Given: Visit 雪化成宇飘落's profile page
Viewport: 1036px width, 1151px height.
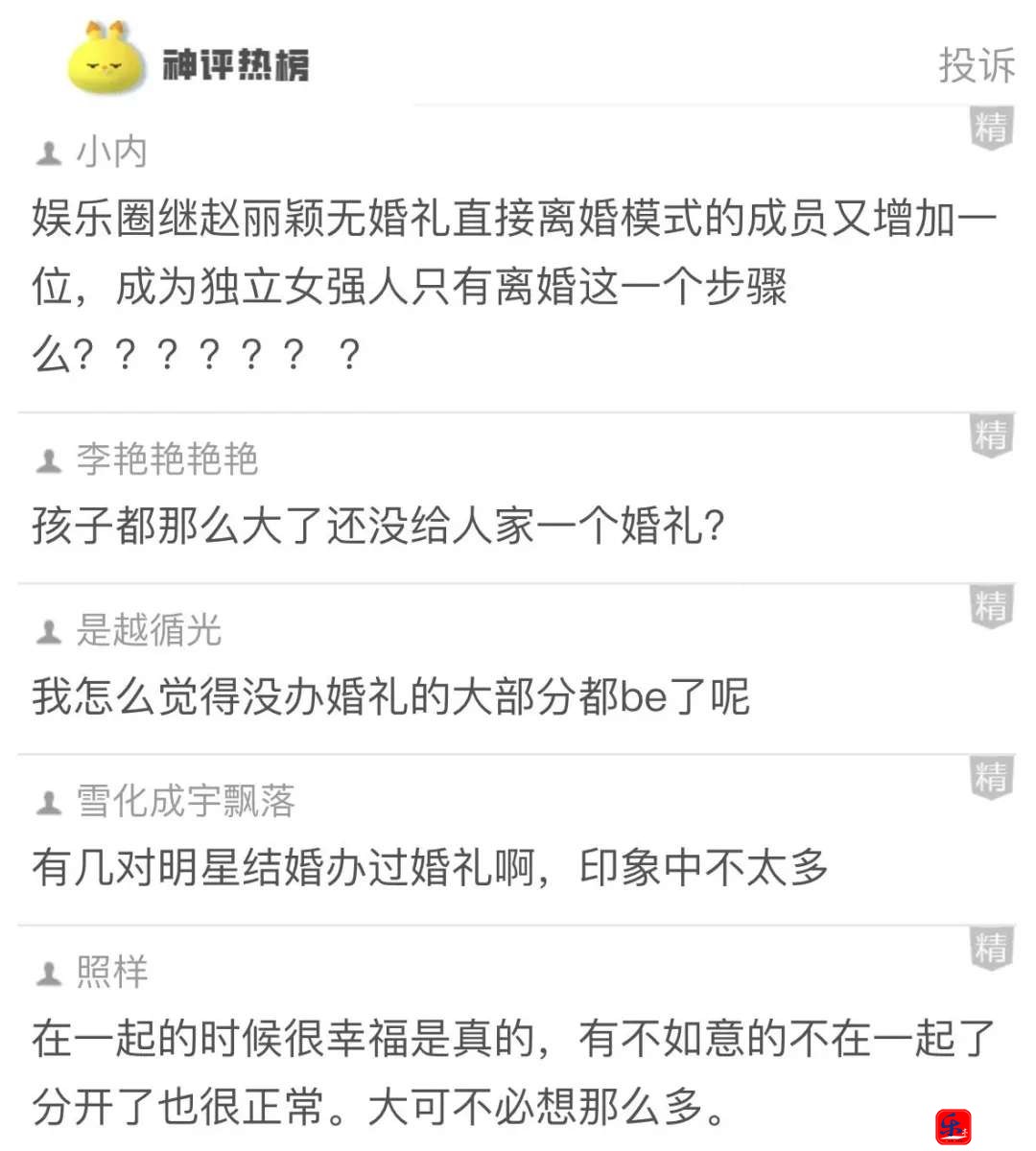Looking at the screenshot, I should tap(184, 801).
